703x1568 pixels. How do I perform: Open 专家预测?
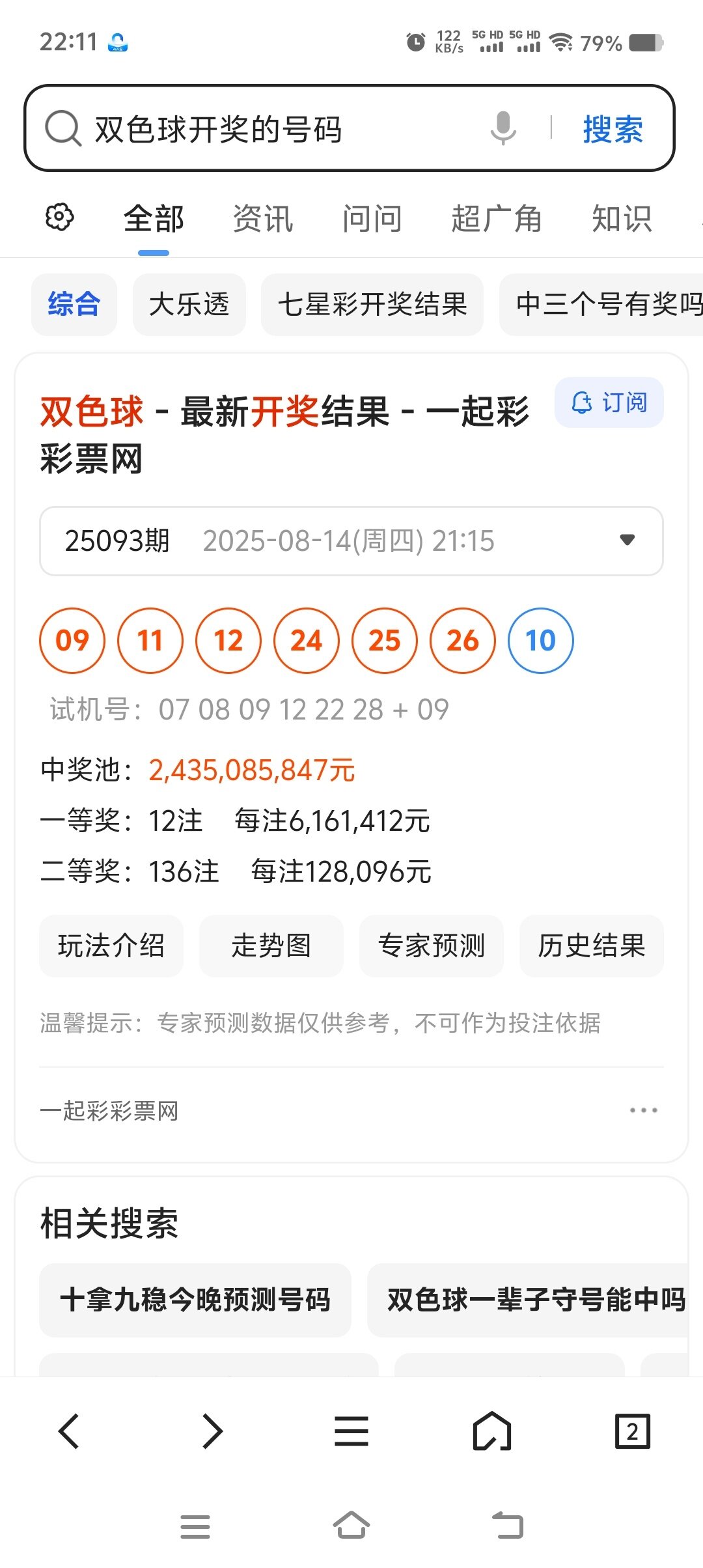click(432, 945)
